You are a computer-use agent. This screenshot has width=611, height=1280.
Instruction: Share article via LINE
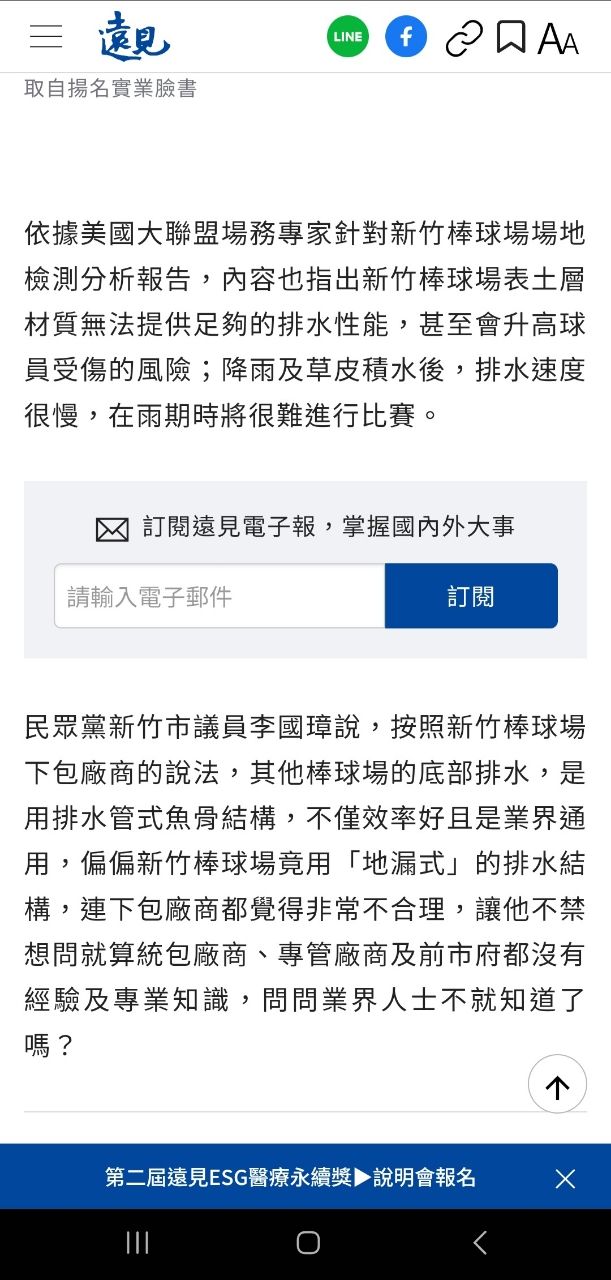click(x=347, y=37)
